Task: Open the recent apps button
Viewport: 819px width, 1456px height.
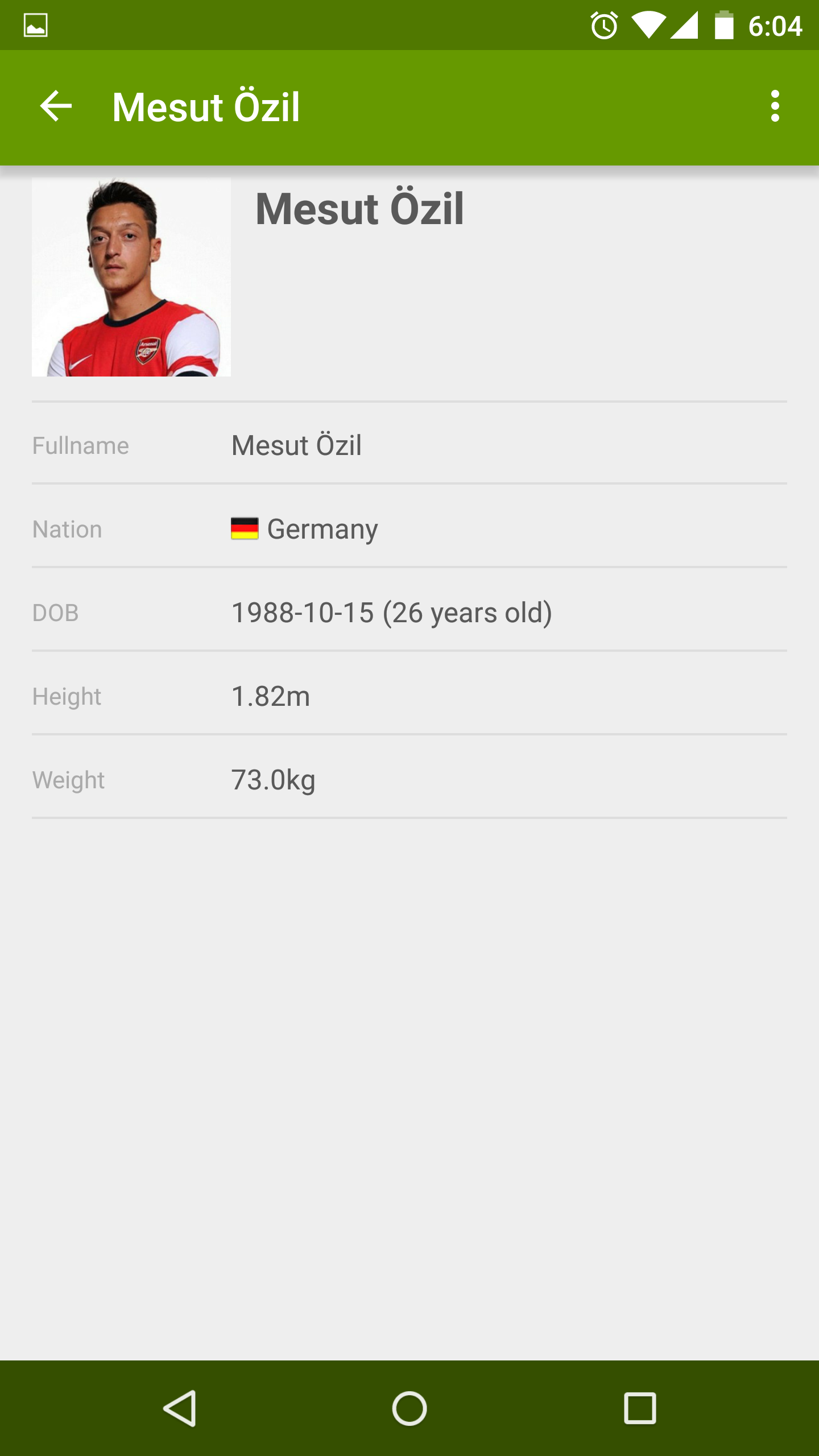Action: pos(640,1408)
